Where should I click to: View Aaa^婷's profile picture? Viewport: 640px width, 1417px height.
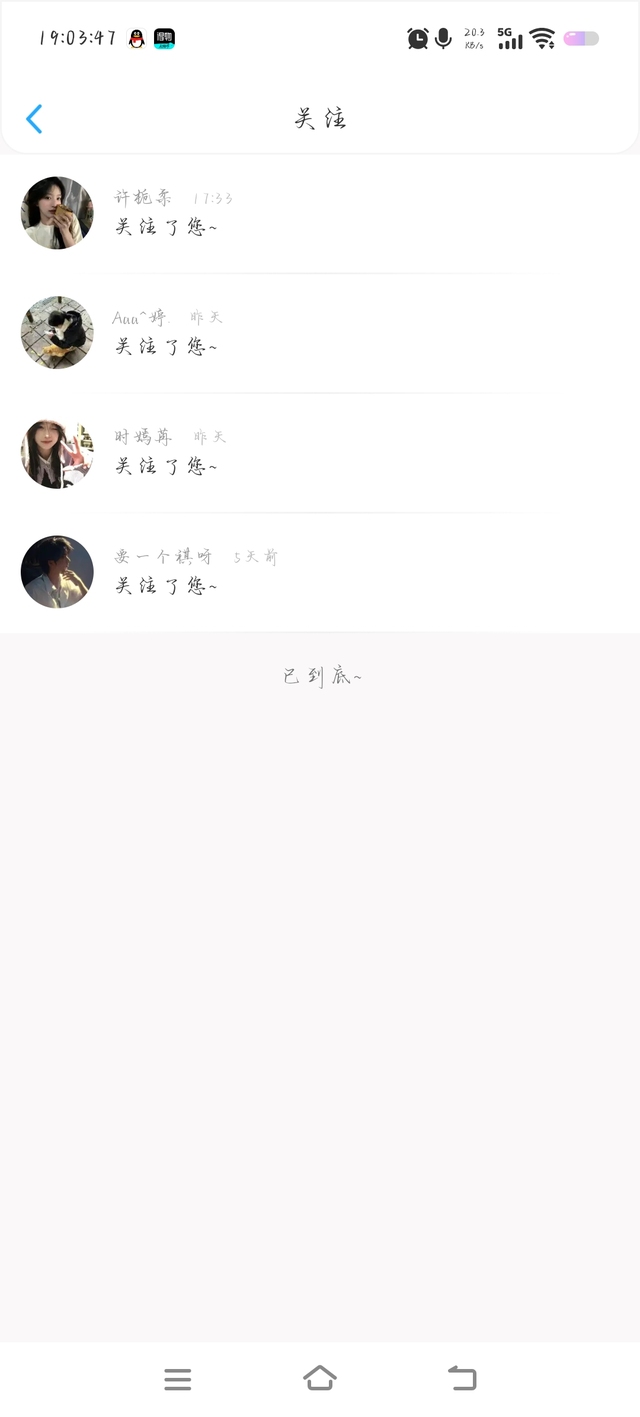pos(57,332)
